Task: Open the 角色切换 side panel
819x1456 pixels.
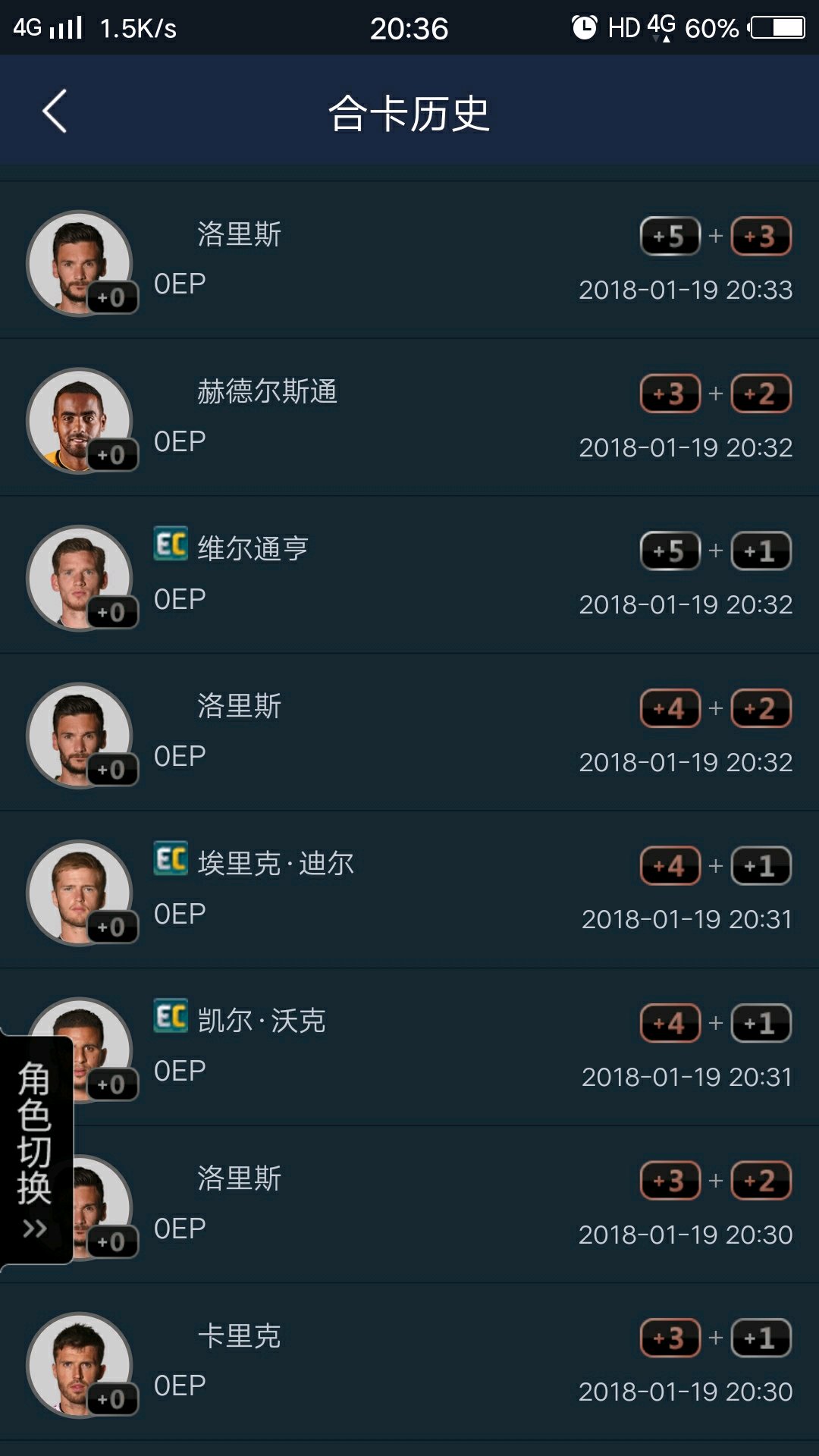Action: click(35, 1149)
